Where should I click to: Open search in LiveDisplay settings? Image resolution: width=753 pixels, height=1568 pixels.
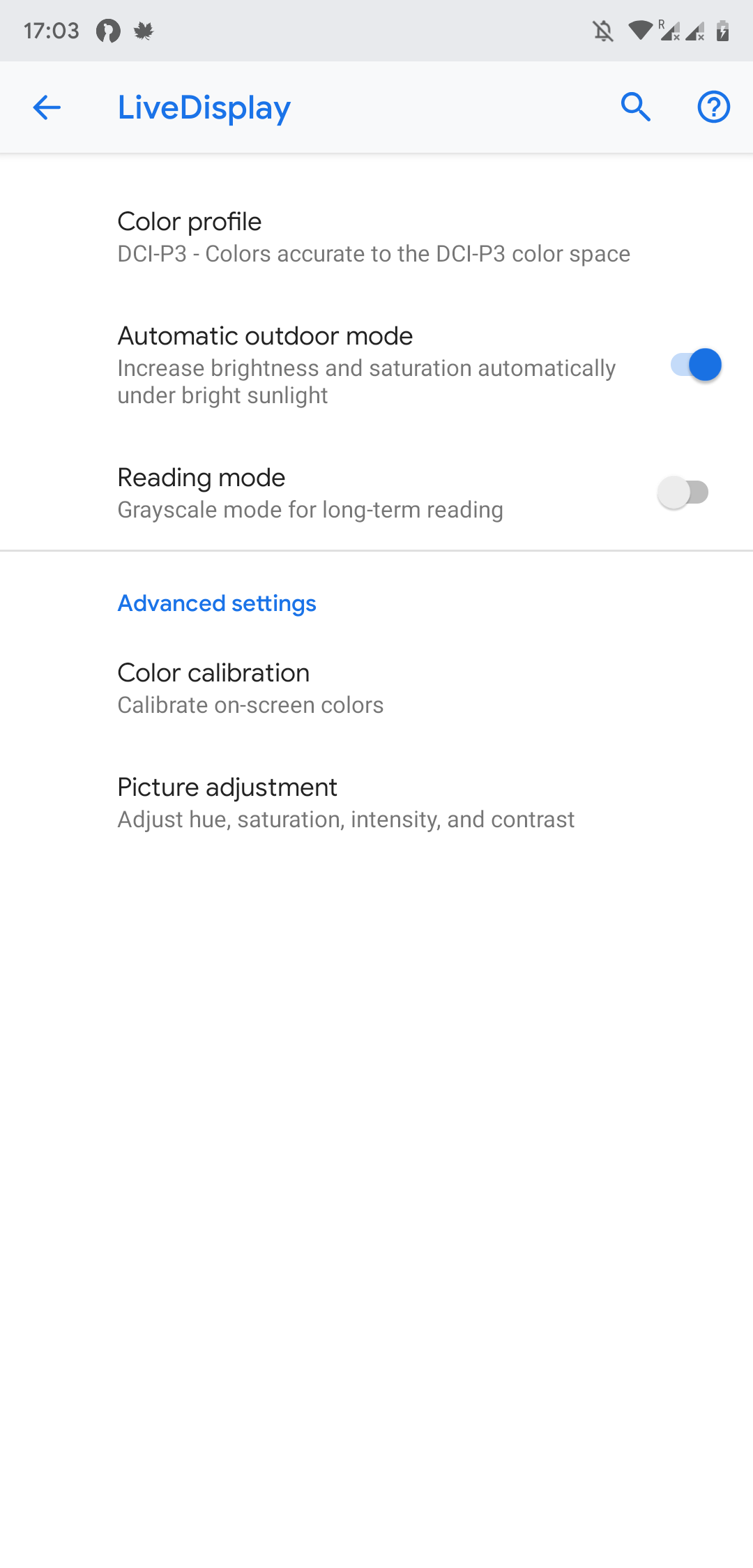coord(635,107)
